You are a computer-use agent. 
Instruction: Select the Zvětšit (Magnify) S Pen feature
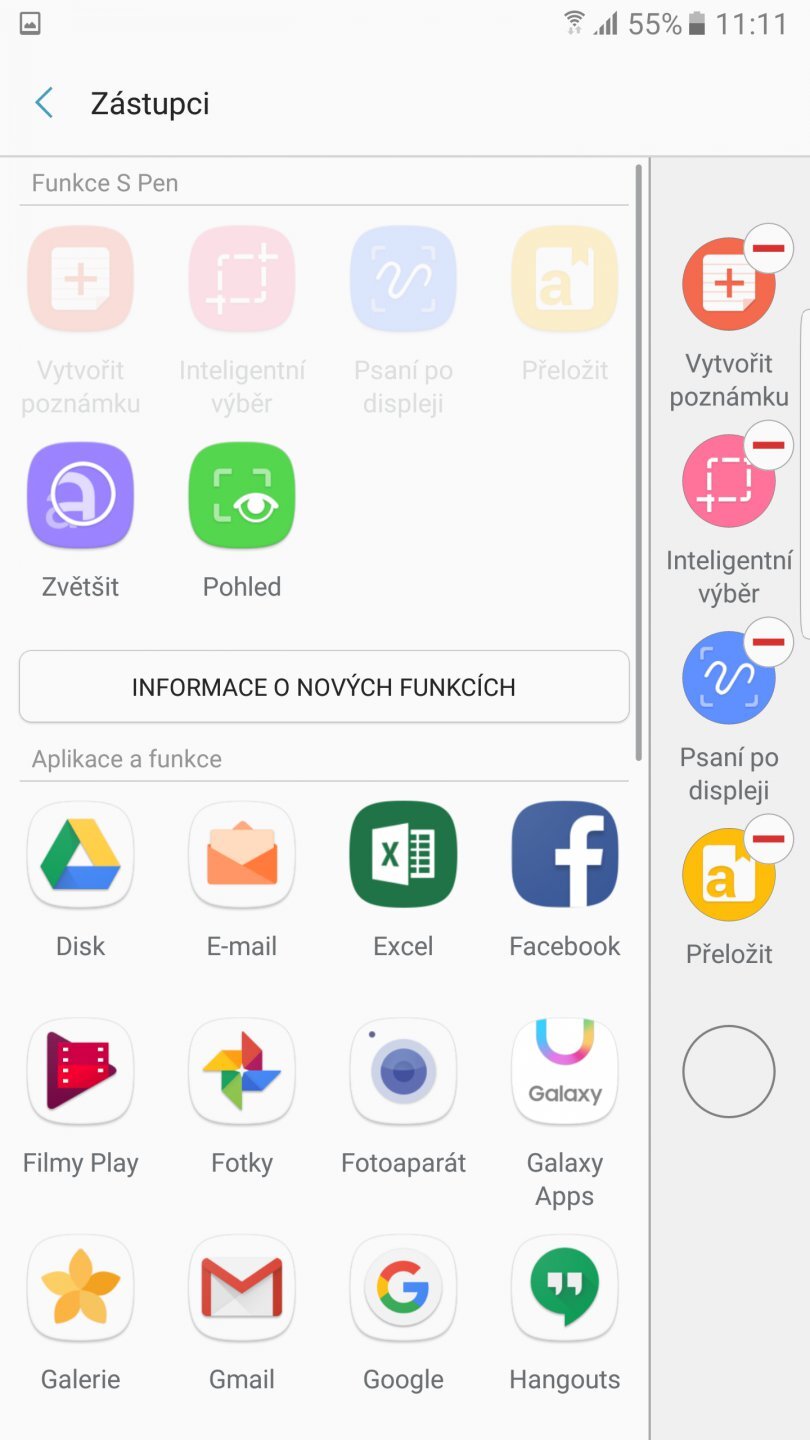point(80,495)
